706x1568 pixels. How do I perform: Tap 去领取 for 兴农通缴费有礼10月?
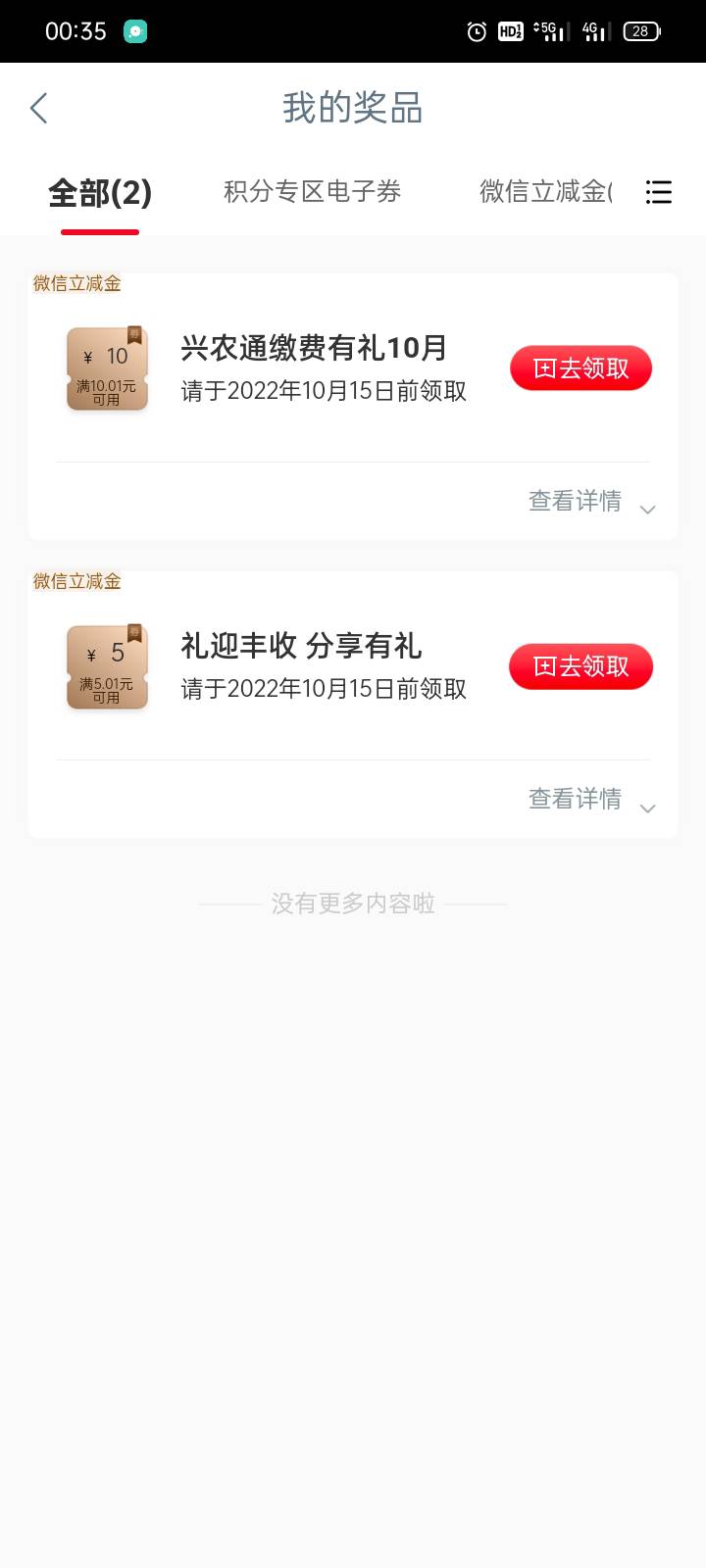coord(580,368)
